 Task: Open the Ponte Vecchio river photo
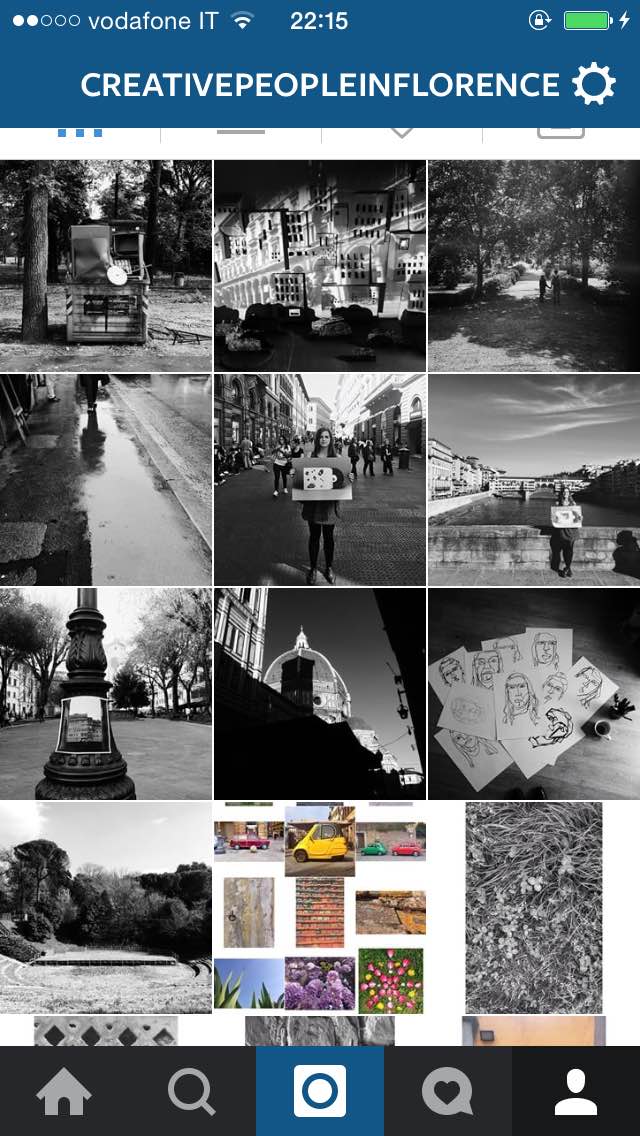pos(534,480)
